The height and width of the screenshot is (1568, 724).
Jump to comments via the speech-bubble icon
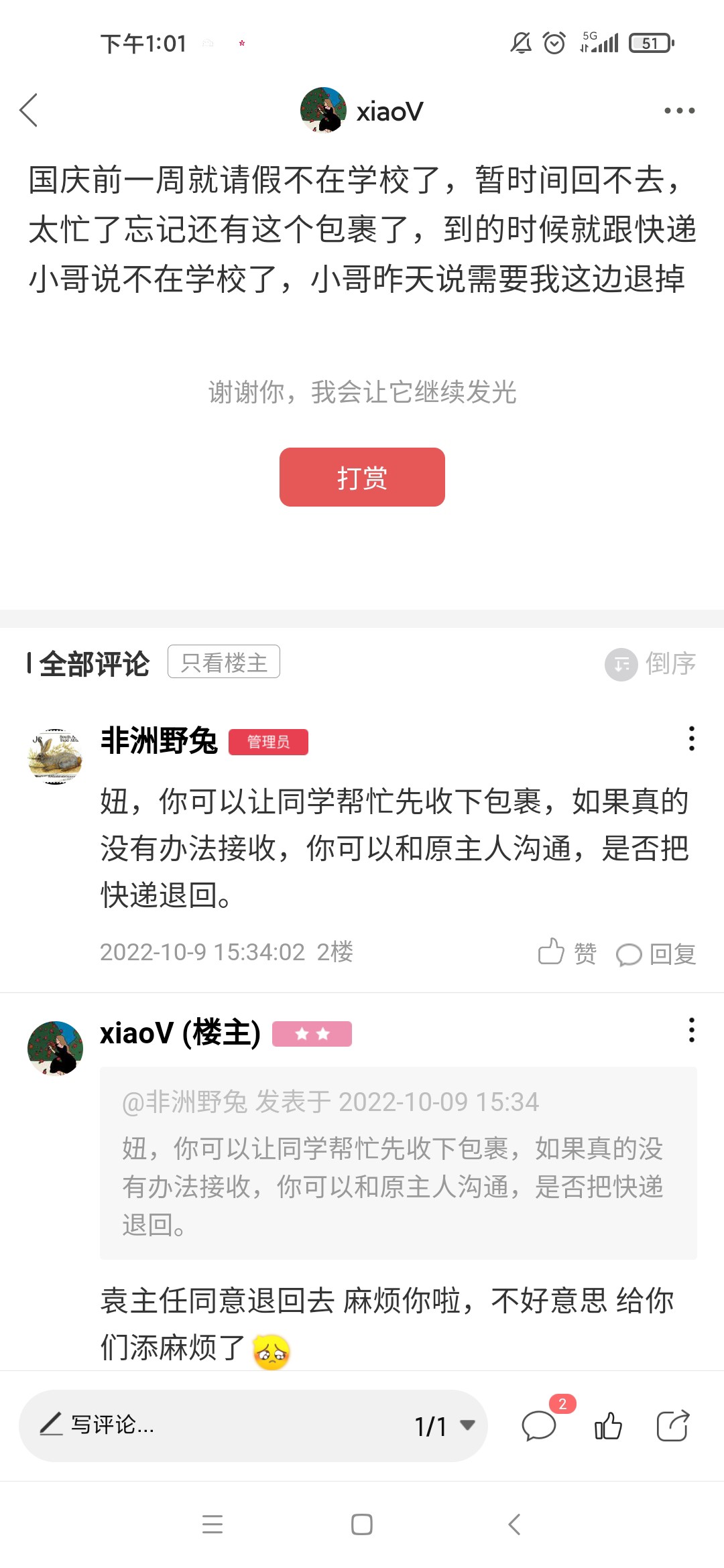pyautogui.click(x=540, y=1425)
